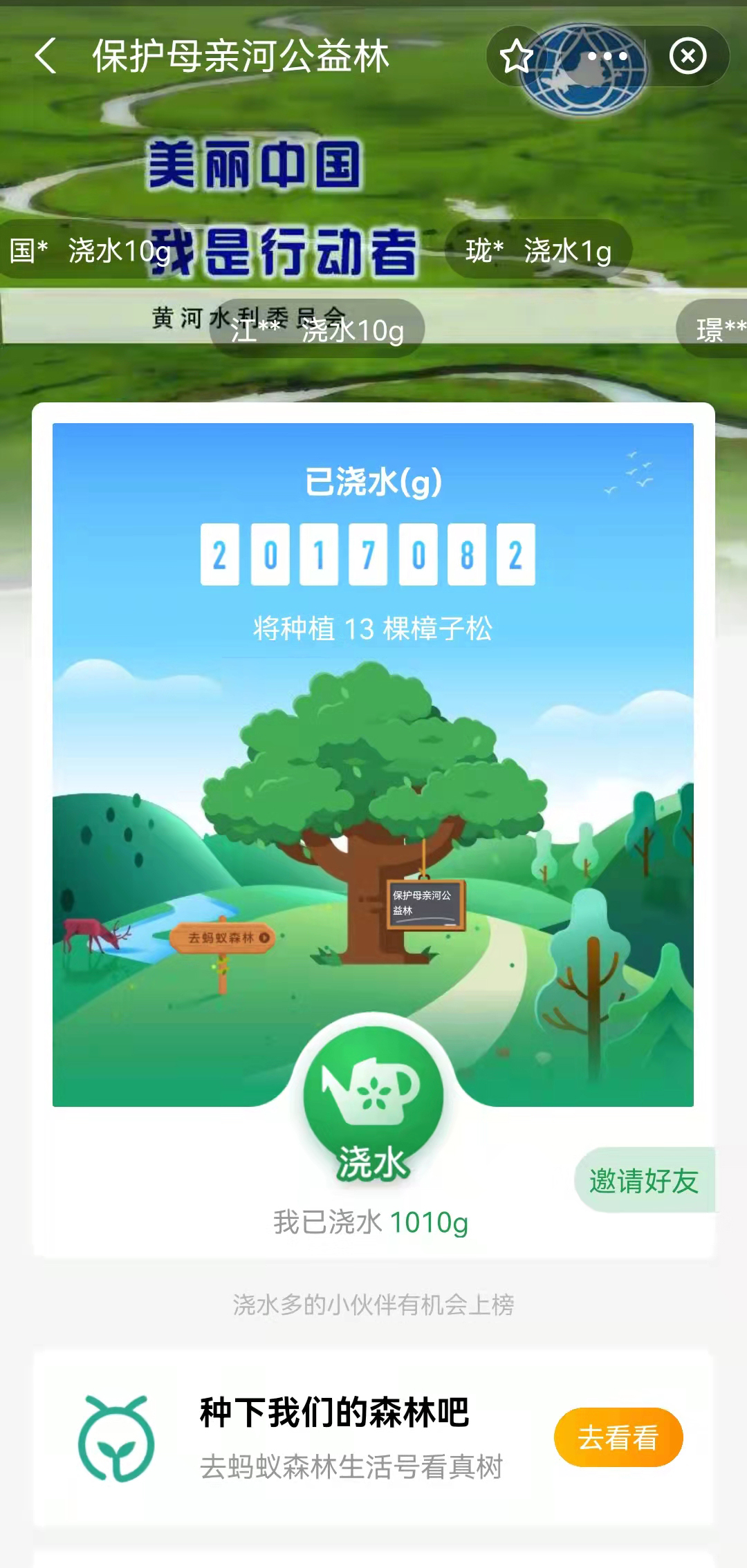Open the 去蚂蚁森林 signpost link
747x1568 pixels.
point(223,938)
